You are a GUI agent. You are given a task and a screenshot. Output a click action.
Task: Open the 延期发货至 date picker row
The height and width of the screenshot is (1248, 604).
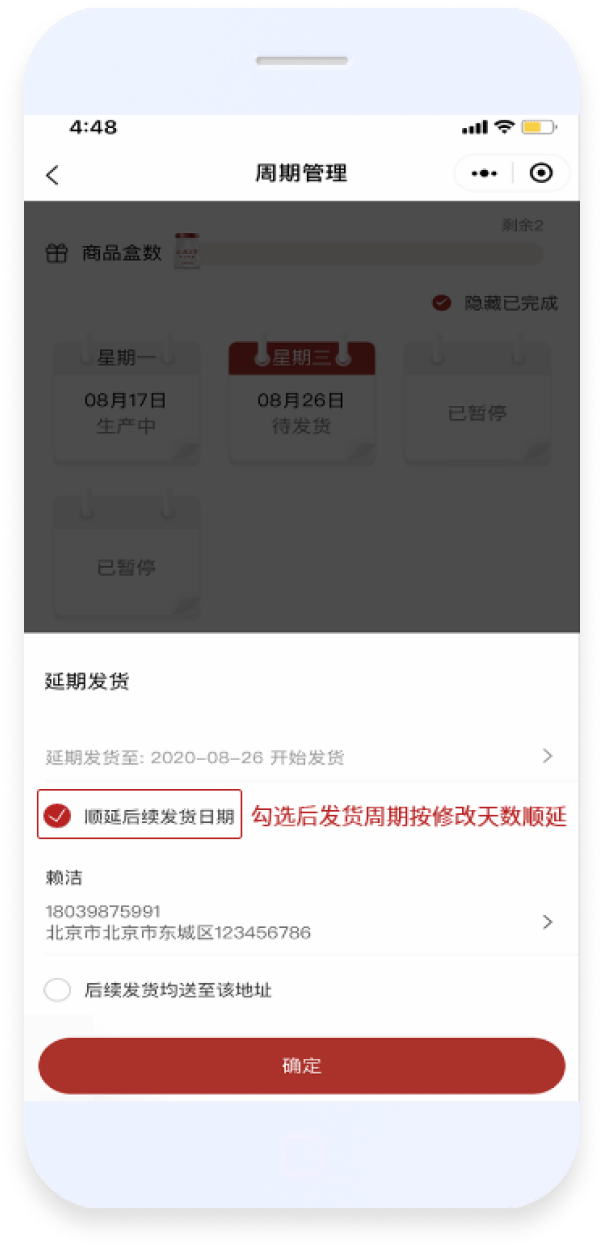pos(300,757)
